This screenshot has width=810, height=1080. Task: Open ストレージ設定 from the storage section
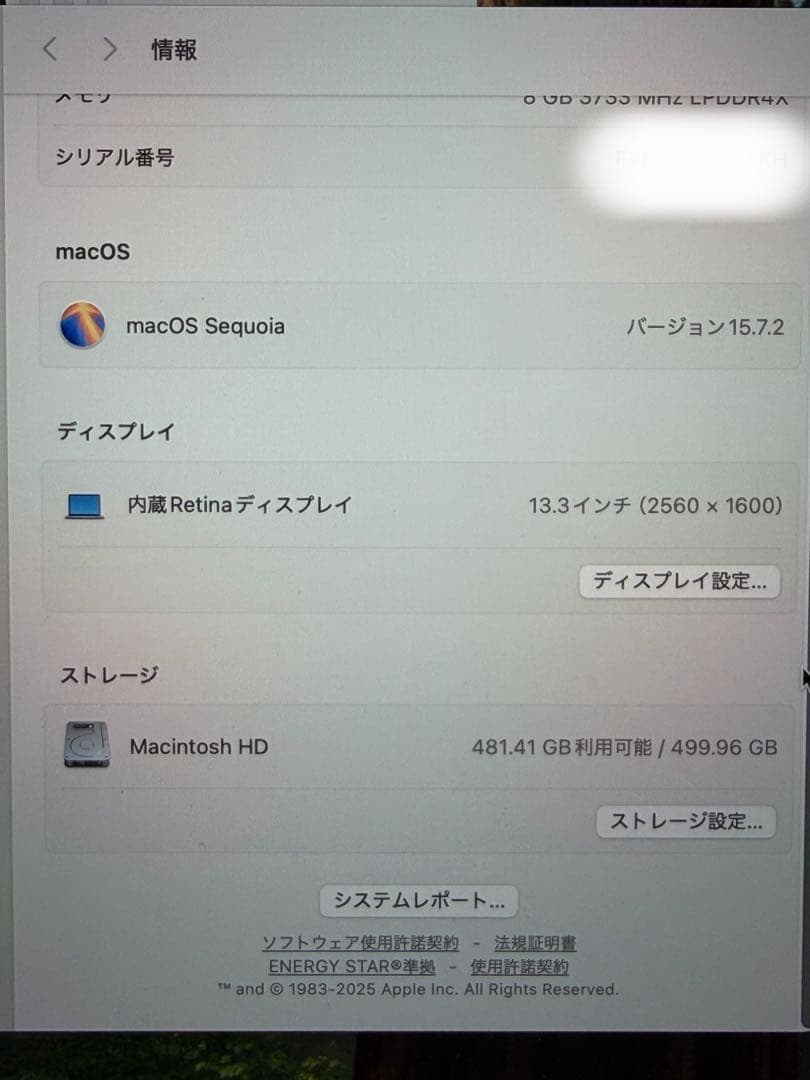pyautogui.click(x=686, y=821)
